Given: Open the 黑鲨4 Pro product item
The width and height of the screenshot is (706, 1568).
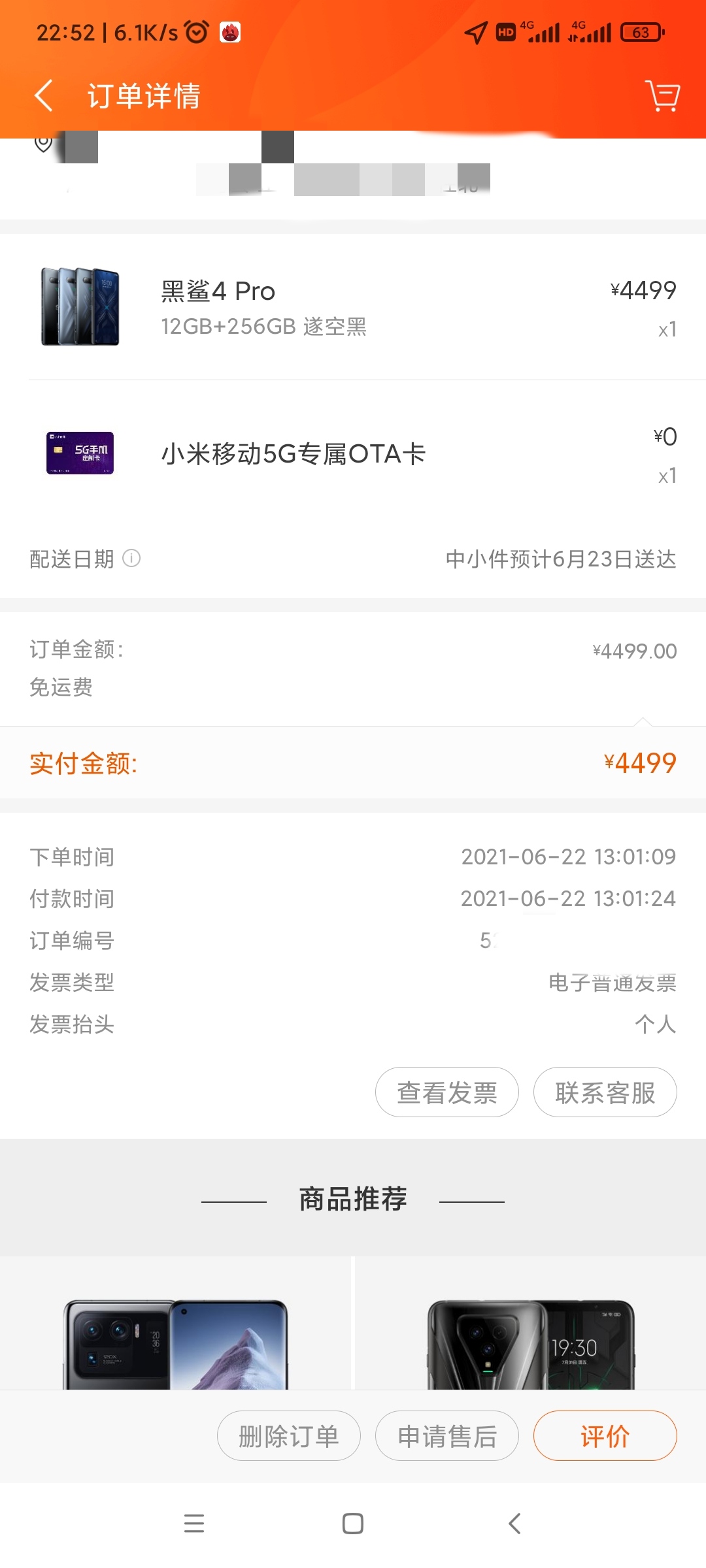Looking at the screenshot, I should pos(353,307).
